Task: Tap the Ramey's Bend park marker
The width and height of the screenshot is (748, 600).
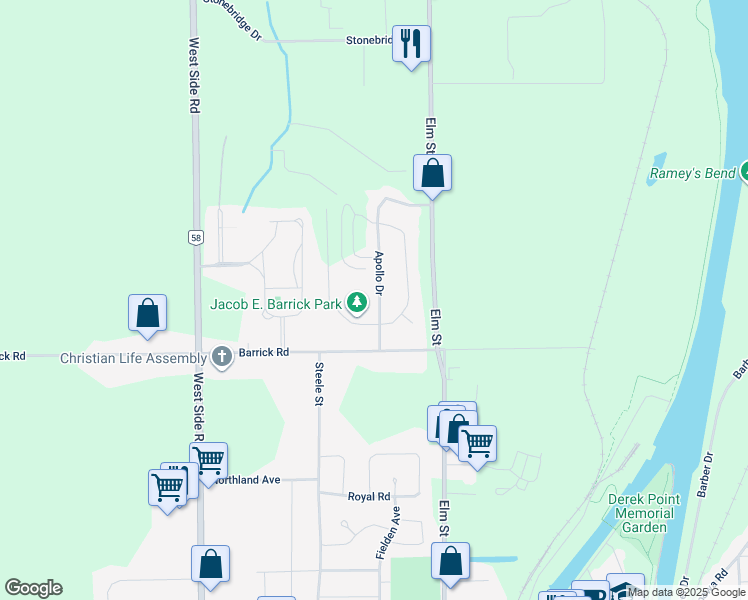Action: pos(744,172)
